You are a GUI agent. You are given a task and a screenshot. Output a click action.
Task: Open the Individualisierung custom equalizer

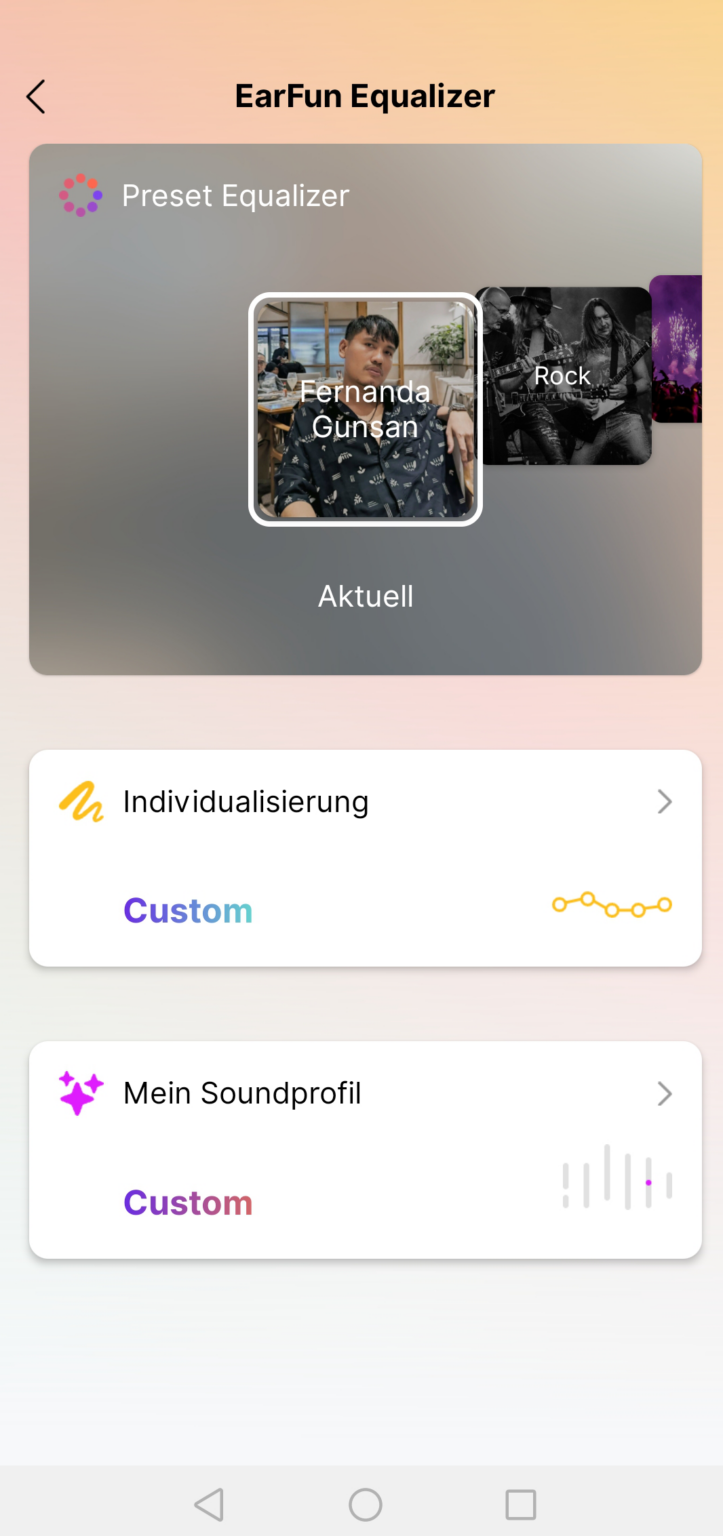point(365,857)
